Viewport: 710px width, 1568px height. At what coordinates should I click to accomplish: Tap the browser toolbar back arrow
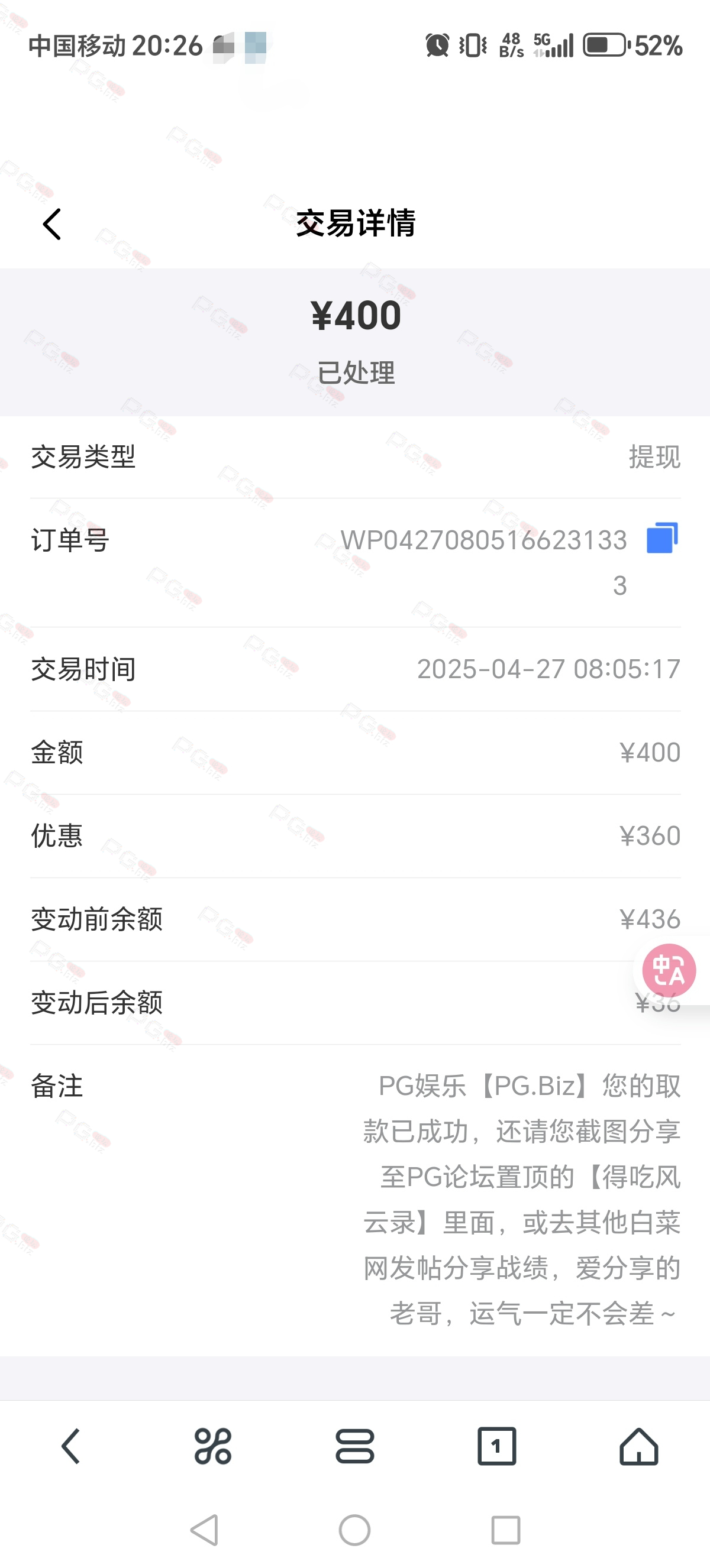tap(70, 1446)
